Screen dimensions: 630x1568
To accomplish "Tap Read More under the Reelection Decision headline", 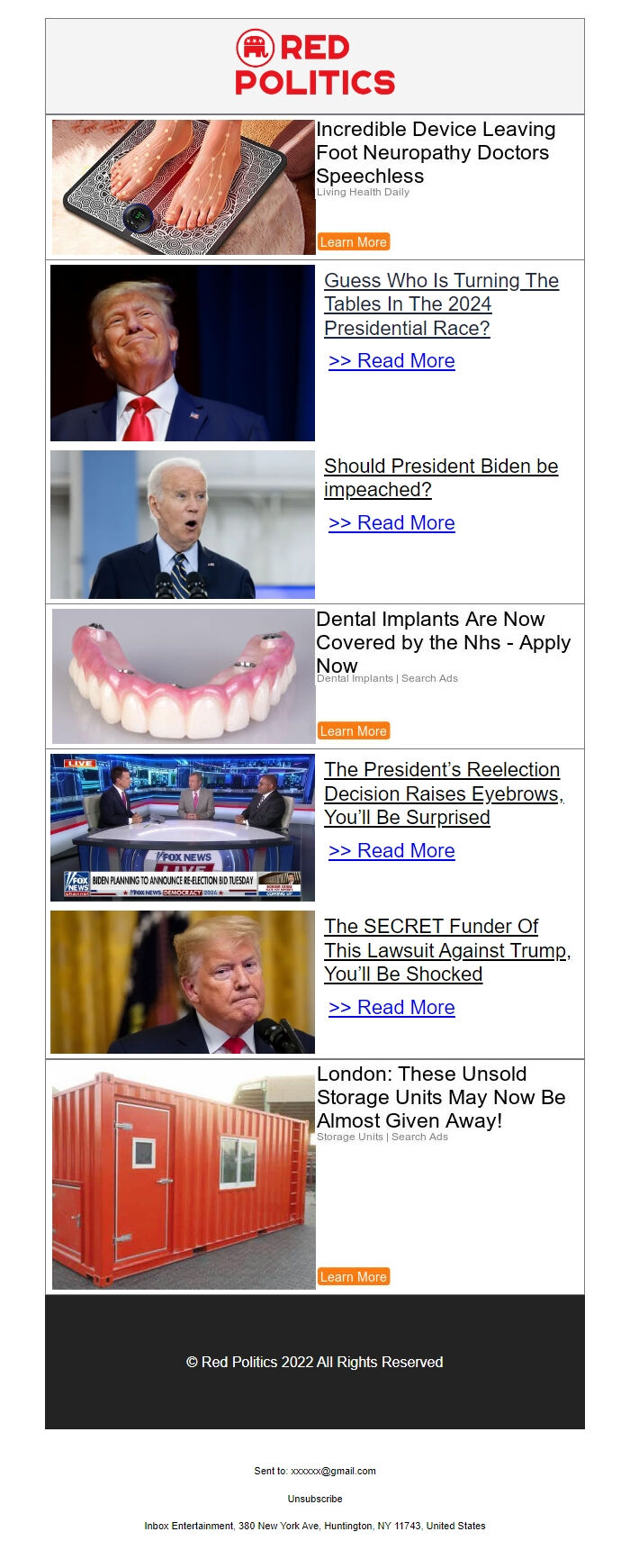I will point(391,851).
